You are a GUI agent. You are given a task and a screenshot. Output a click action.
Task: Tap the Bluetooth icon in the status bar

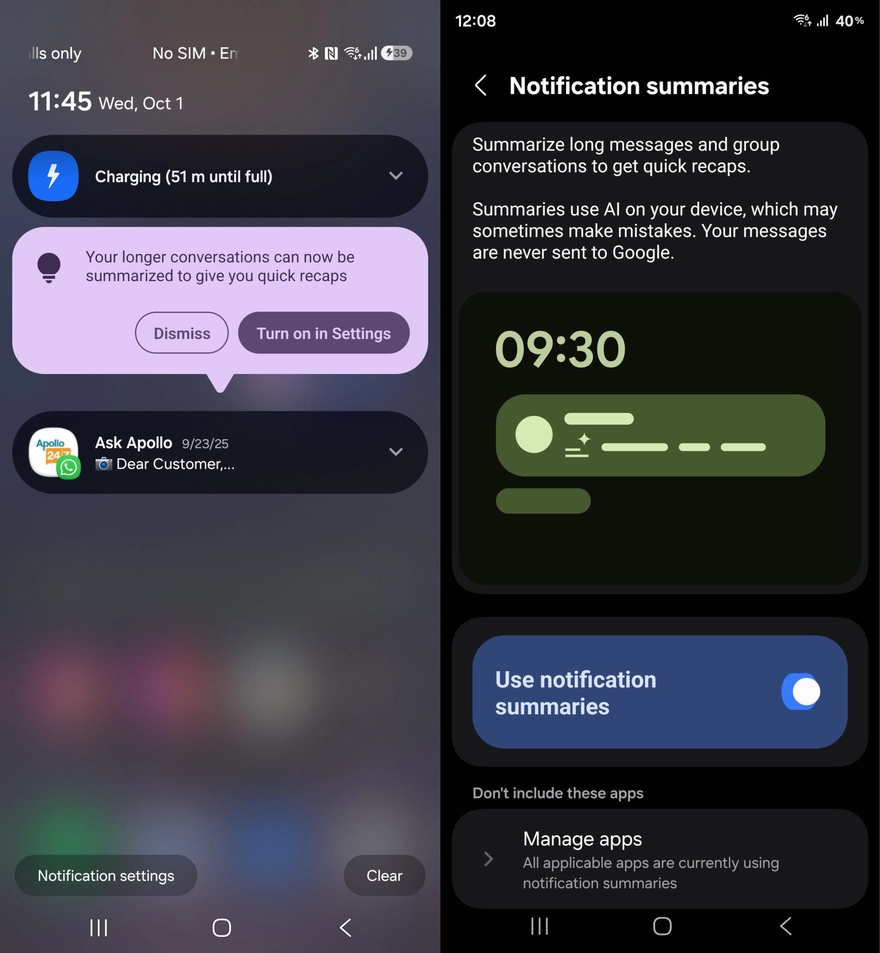tap(313, 53)
